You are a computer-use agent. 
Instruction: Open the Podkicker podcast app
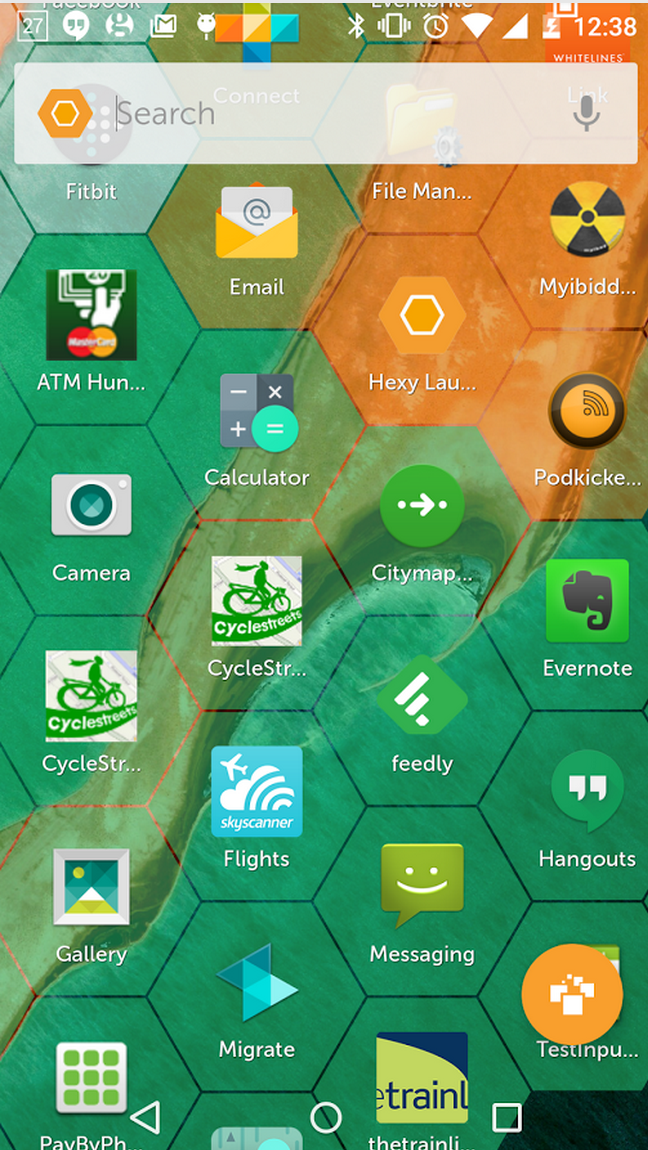tap(586, 427)
